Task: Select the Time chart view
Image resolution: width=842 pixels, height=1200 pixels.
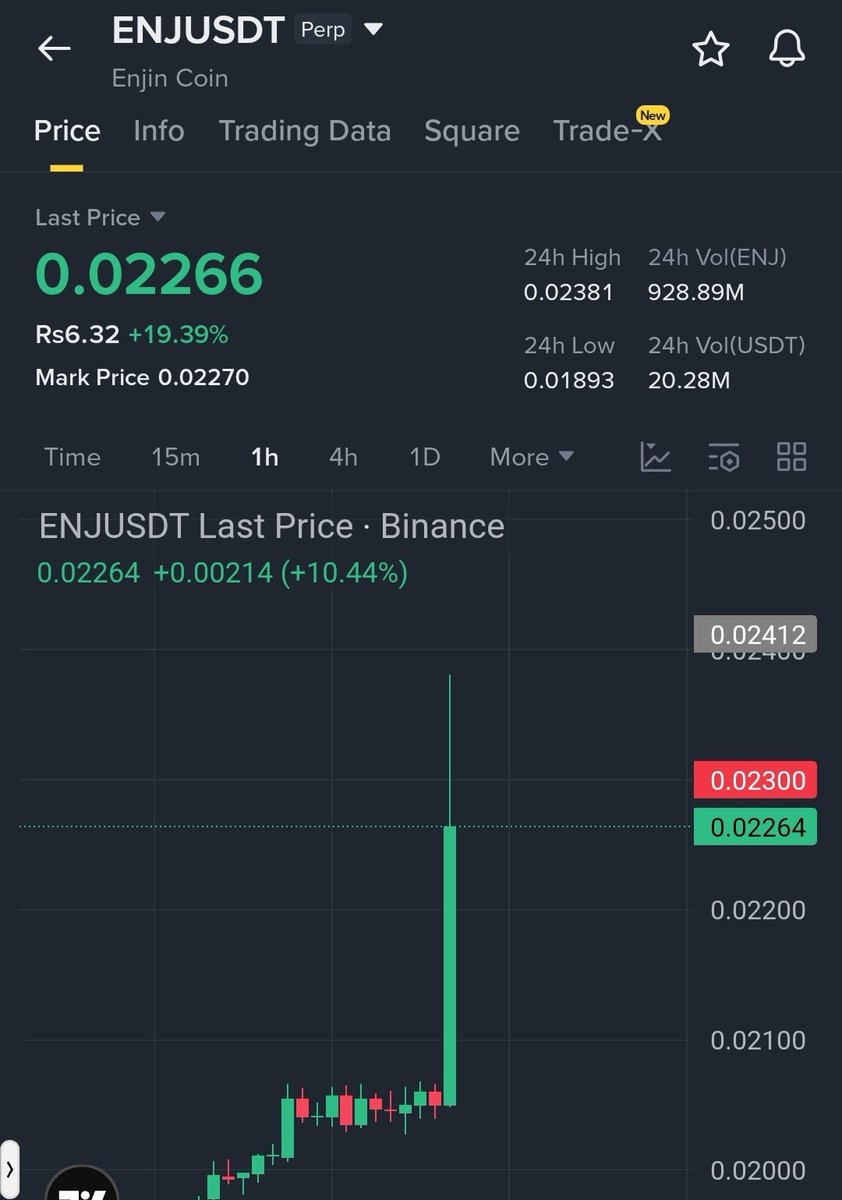Action: (72, 457)
